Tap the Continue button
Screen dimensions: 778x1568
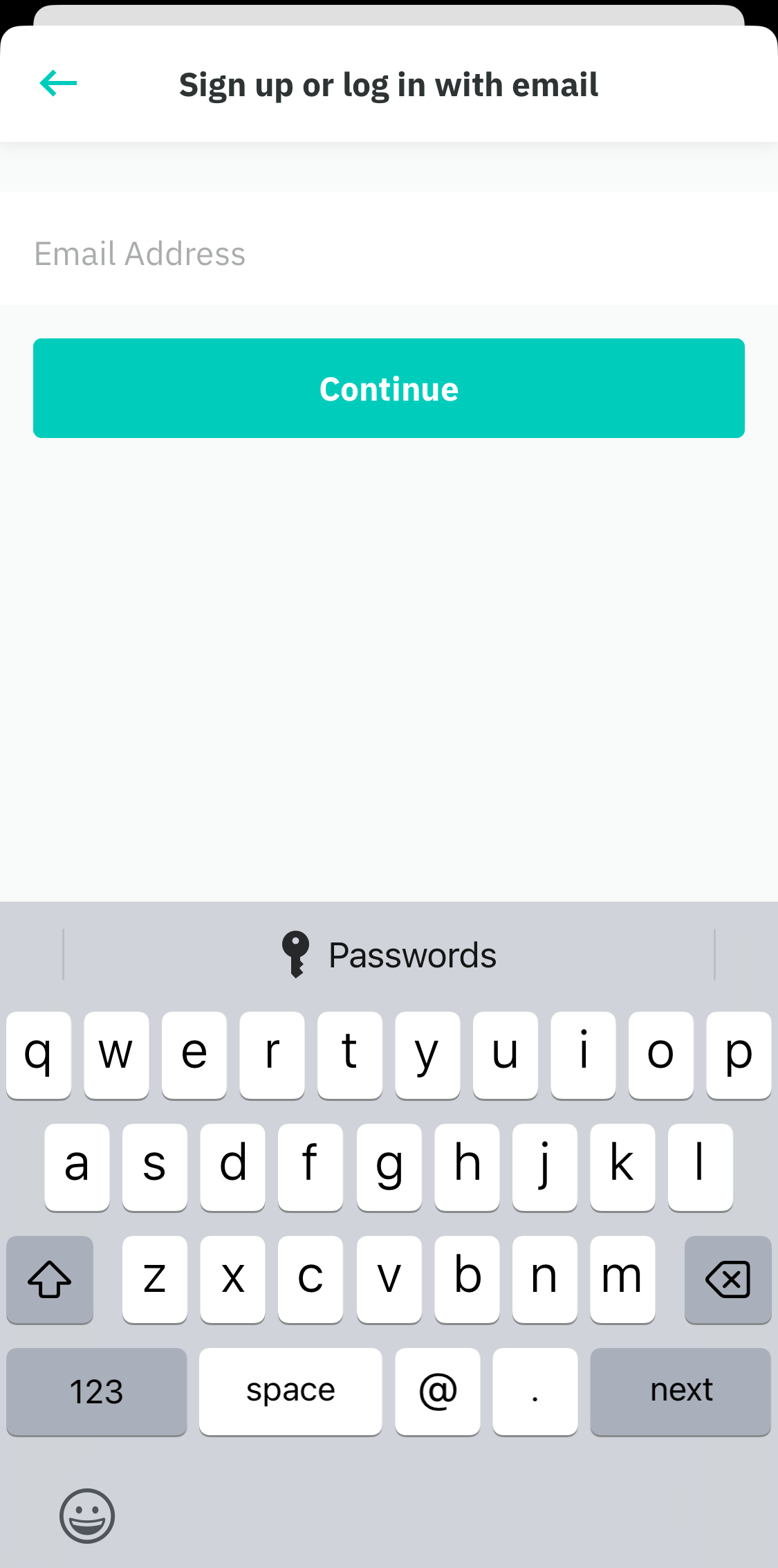[x=389, y=388]
